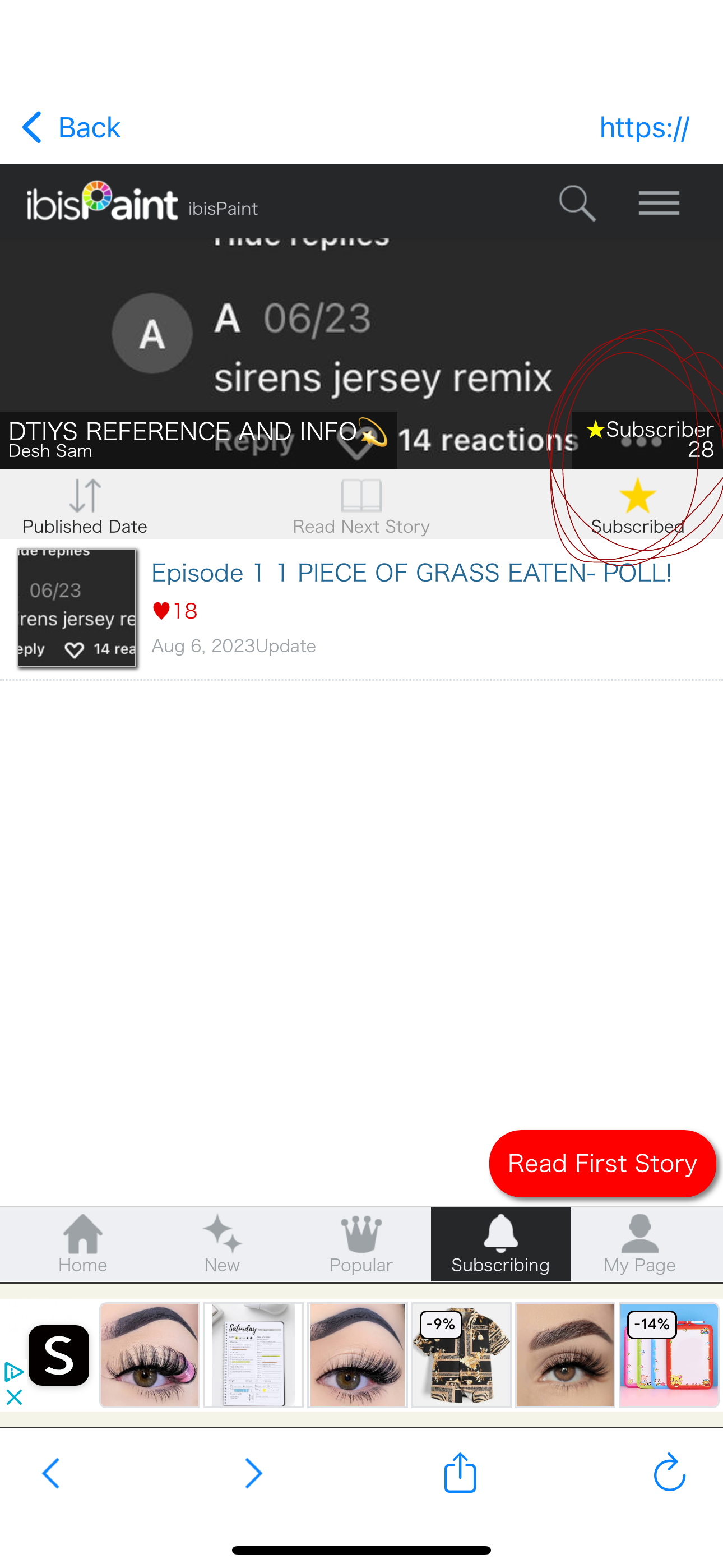
Task: Open the ibisPaint logo homepage
Action: [102, 202]
